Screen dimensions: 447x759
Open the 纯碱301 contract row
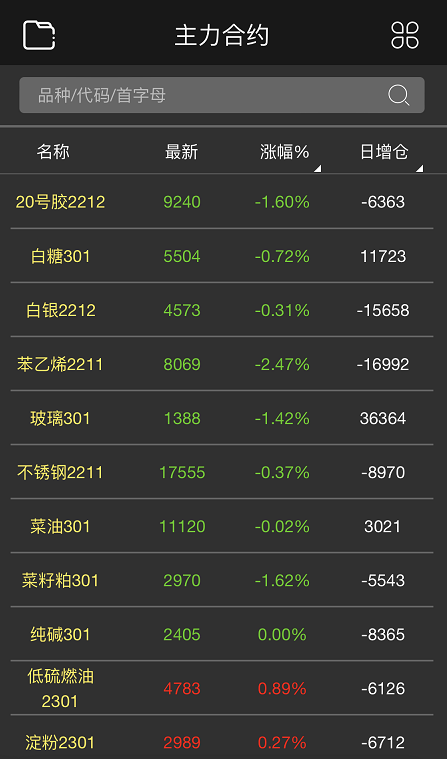click(222, 634)
